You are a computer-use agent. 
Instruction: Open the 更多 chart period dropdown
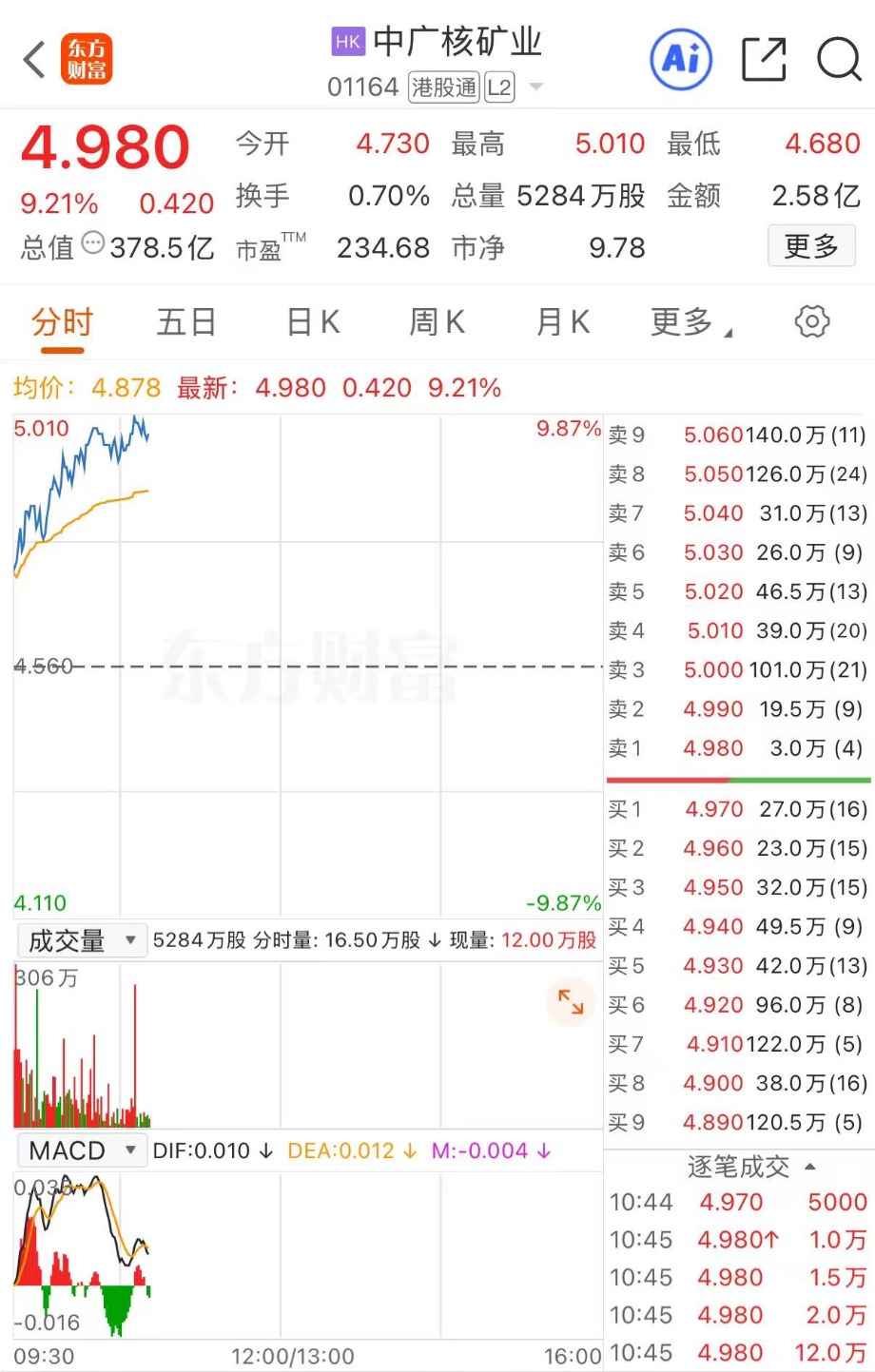pos(690,322)
